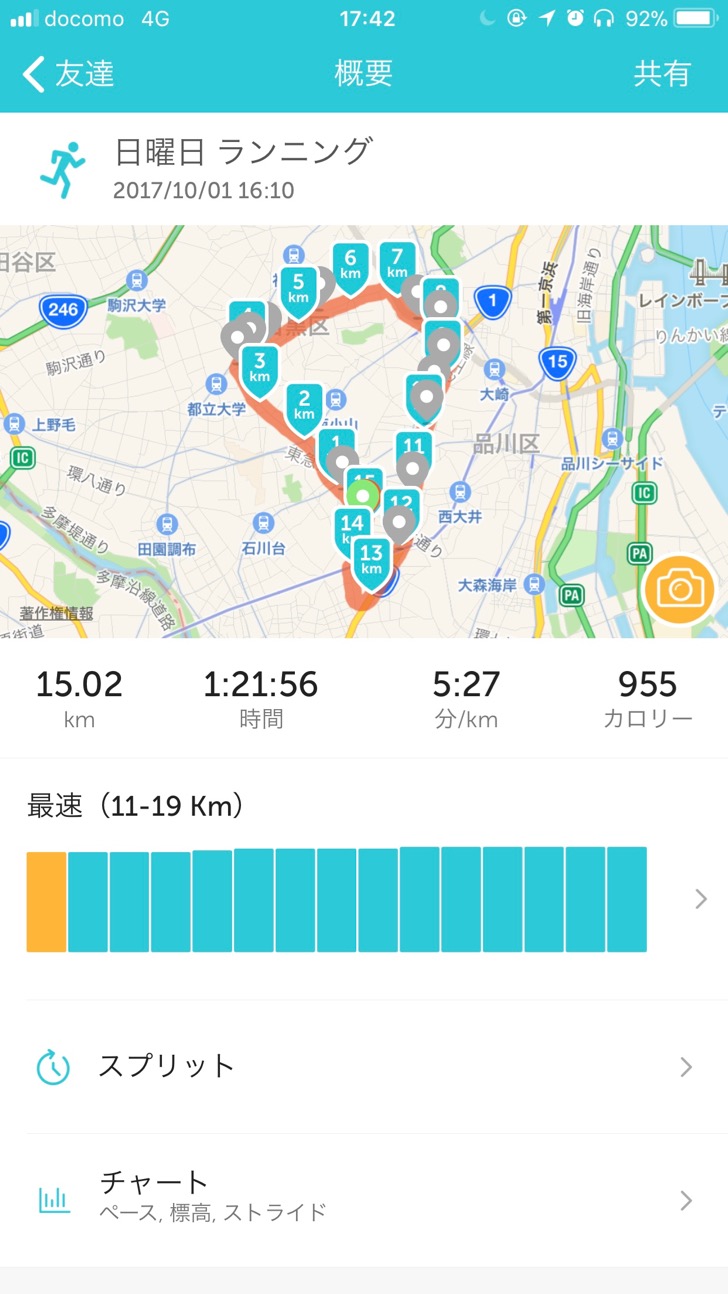
Task: Open the スプリット row
Action: (x=364, y=1067)
